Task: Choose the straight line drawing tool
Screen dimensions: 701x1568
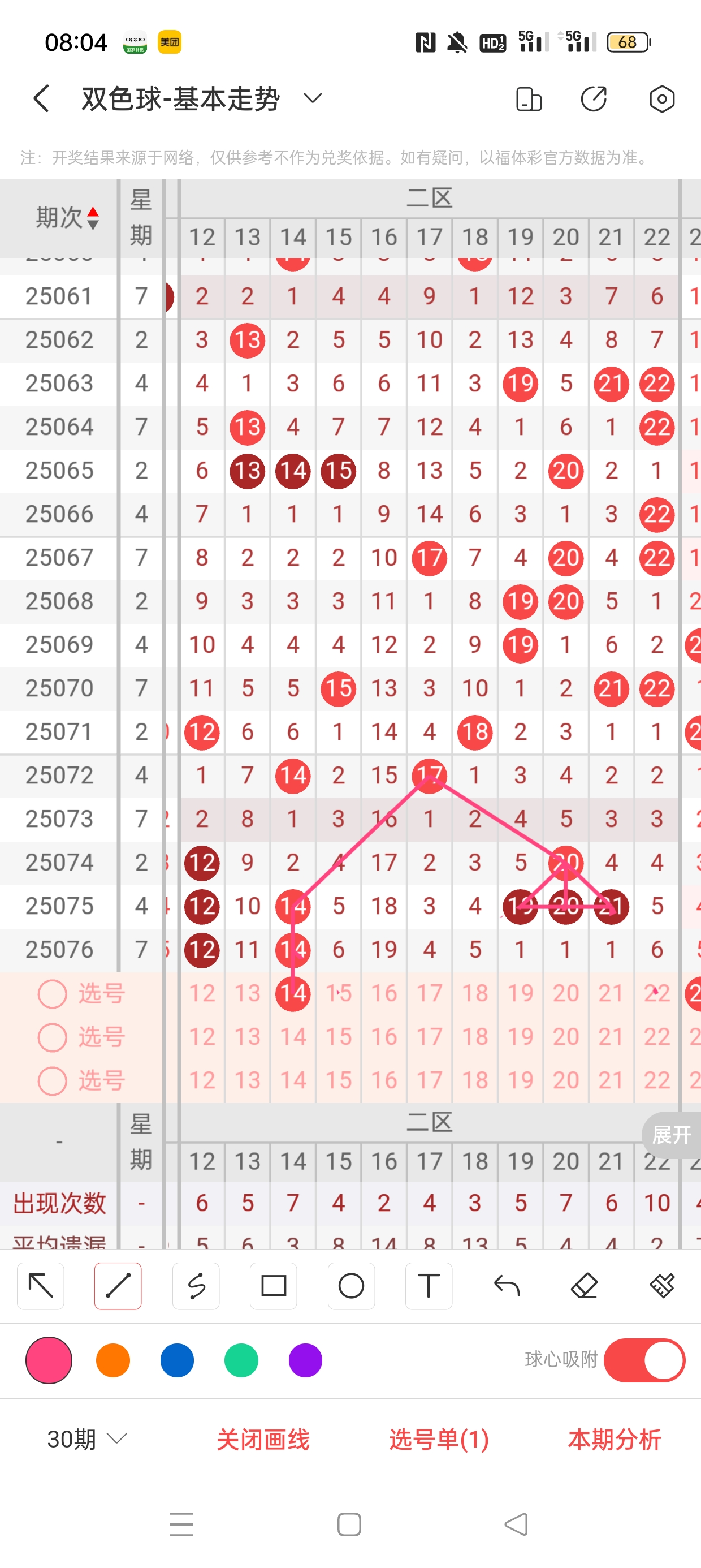Action: coord(118,1286)
